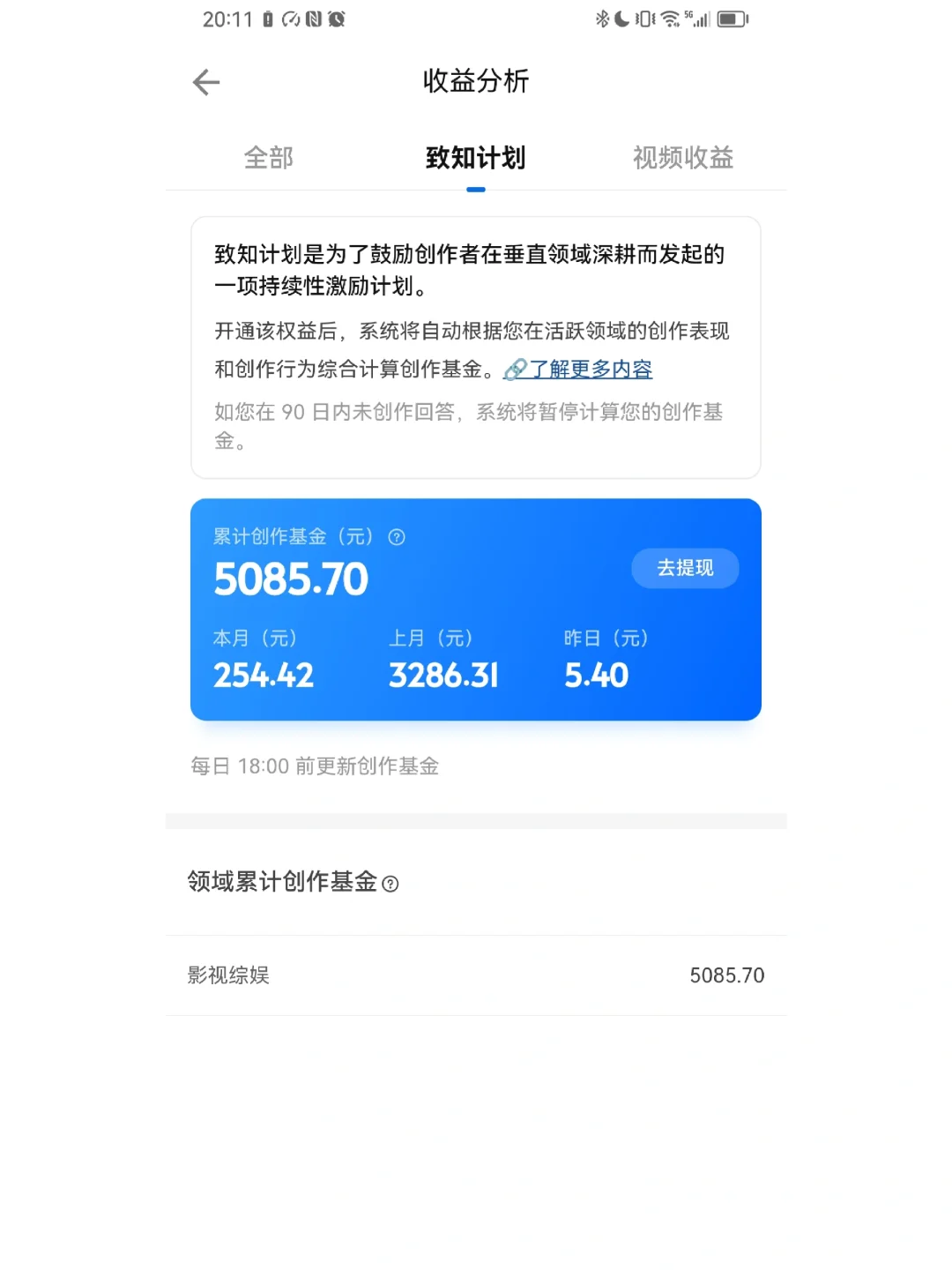The image size is (952, 1270).
Task: Open the 累计创作基金 help icon
Action: (x=397, y=536)
